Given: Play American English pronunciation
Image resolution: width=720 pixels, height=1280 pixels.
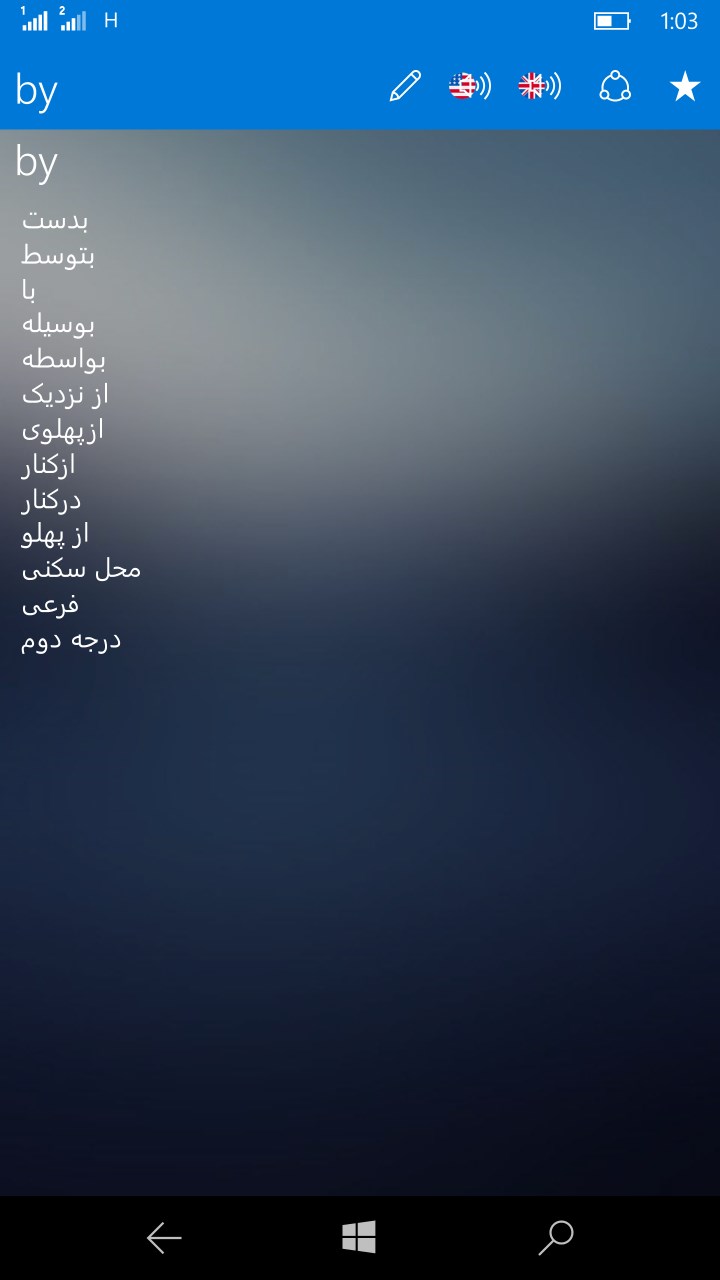Looking at the screenshot, I should 469,87.
